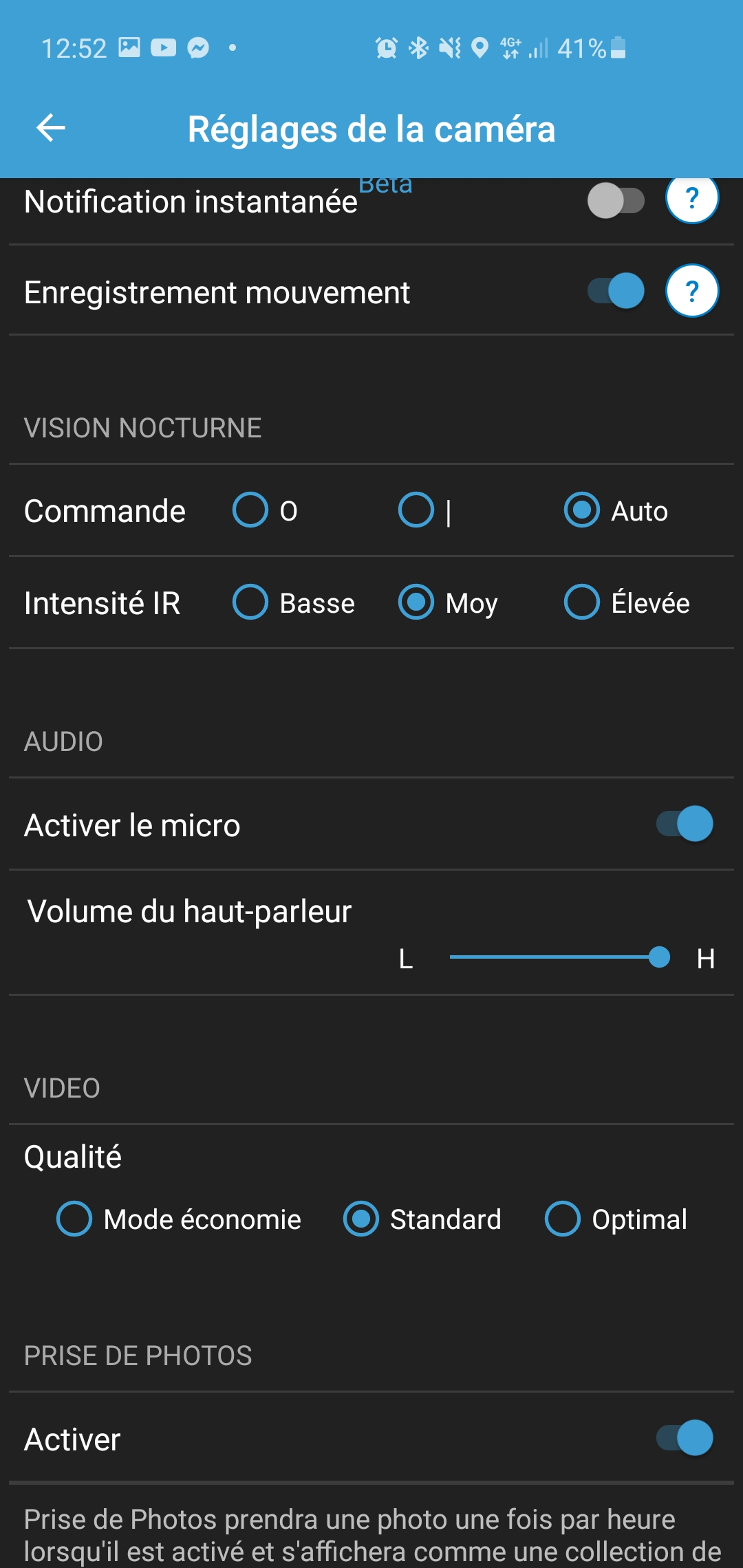
Task: Open help for Notification instantanée
Action: point(692,198)
